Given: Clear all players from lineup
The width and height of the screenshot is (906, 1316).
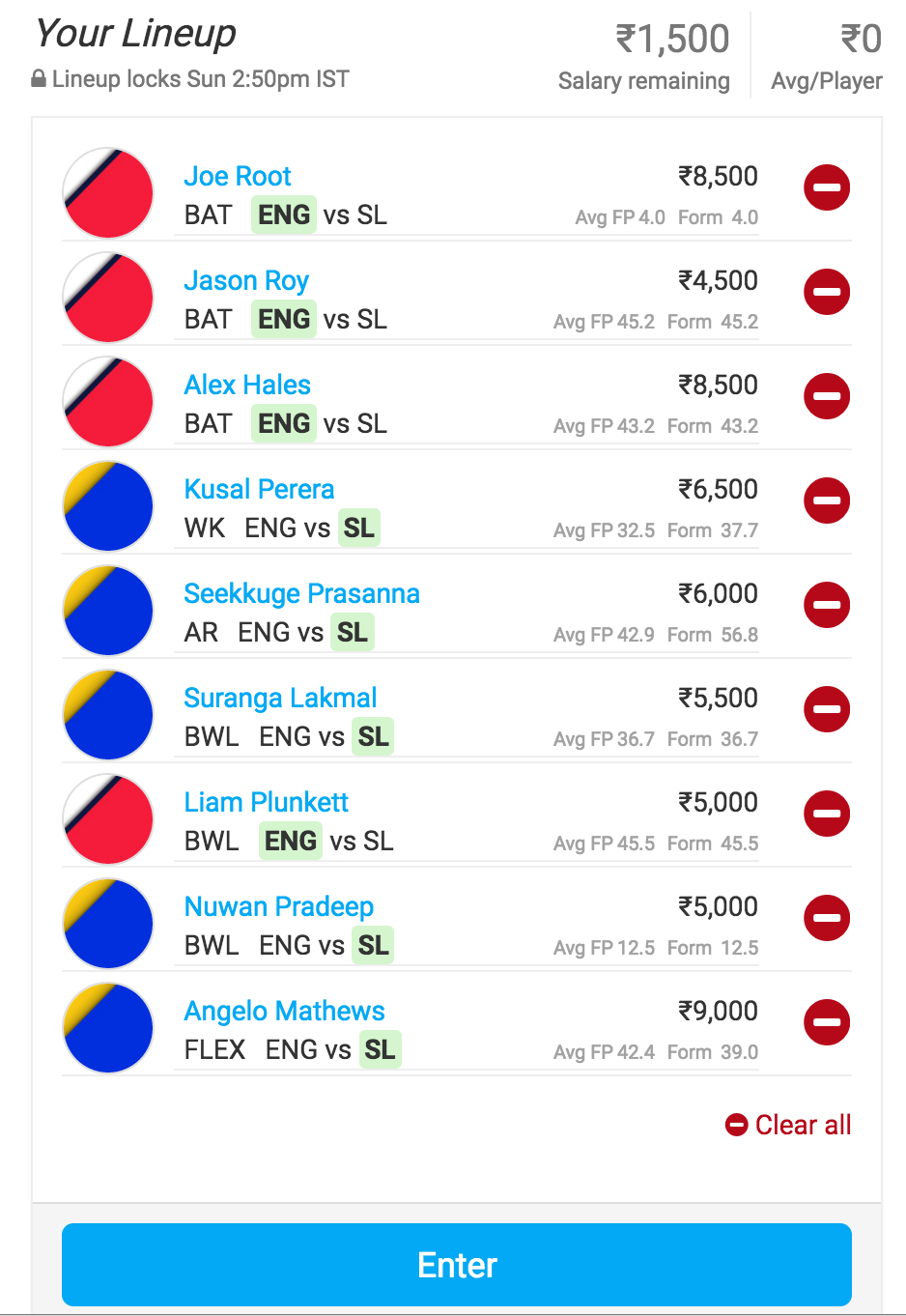Looking at the screenshot, I should pos(789,1125).
